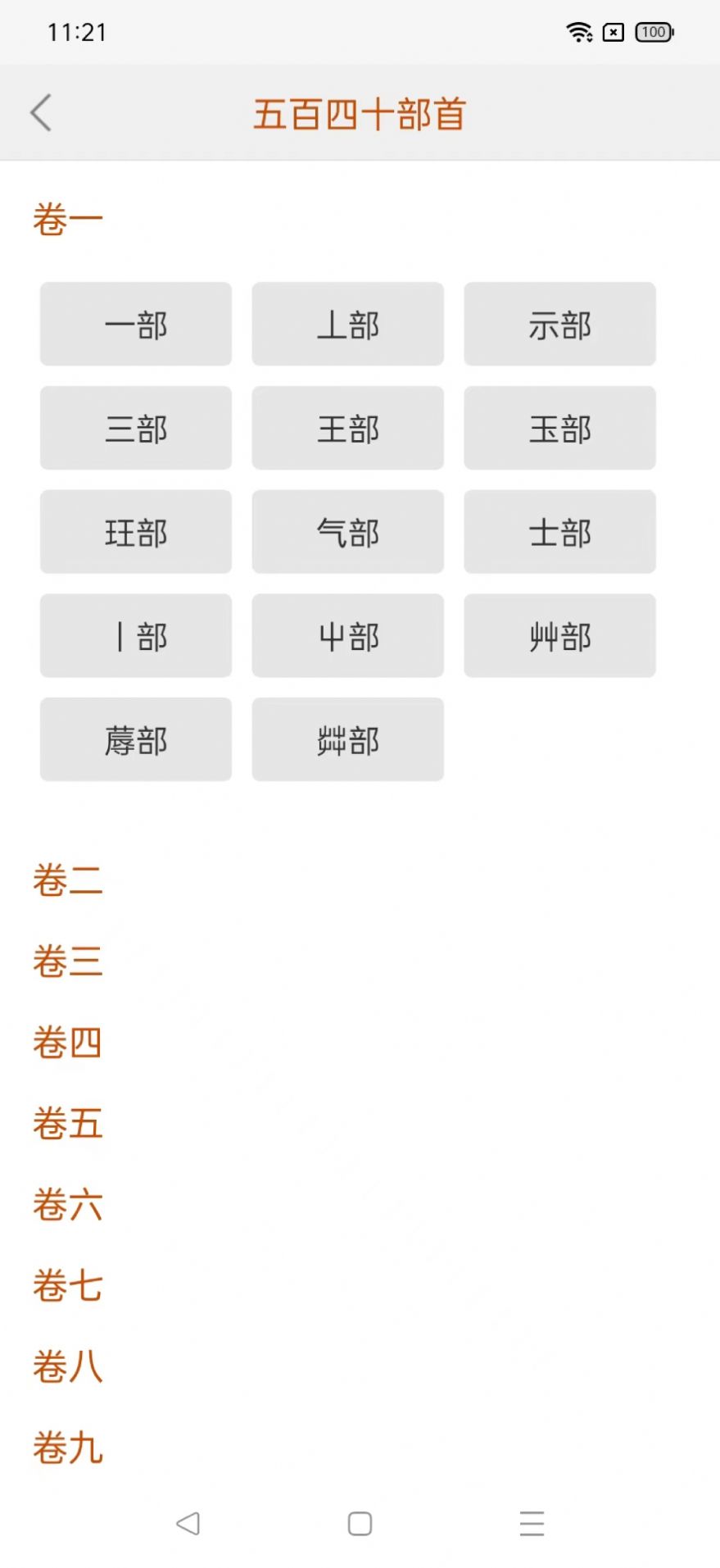Tap the Wi-Fi status icon
Image resolution: width=720 pixels, height=1568 pixels.
(580, 32)
